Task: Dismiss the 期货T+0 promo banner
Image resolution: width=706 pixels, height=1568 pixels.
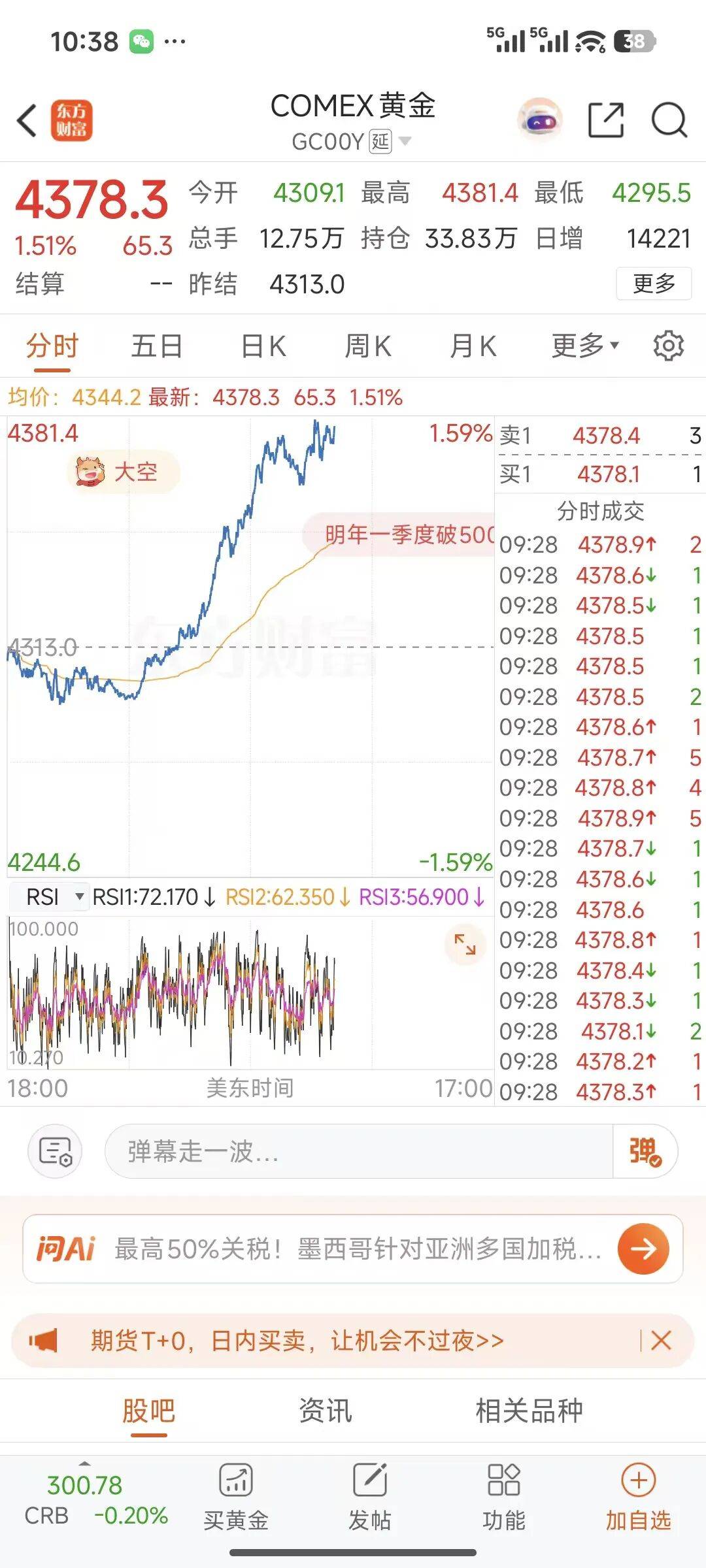Action: tap(661, 1341)
